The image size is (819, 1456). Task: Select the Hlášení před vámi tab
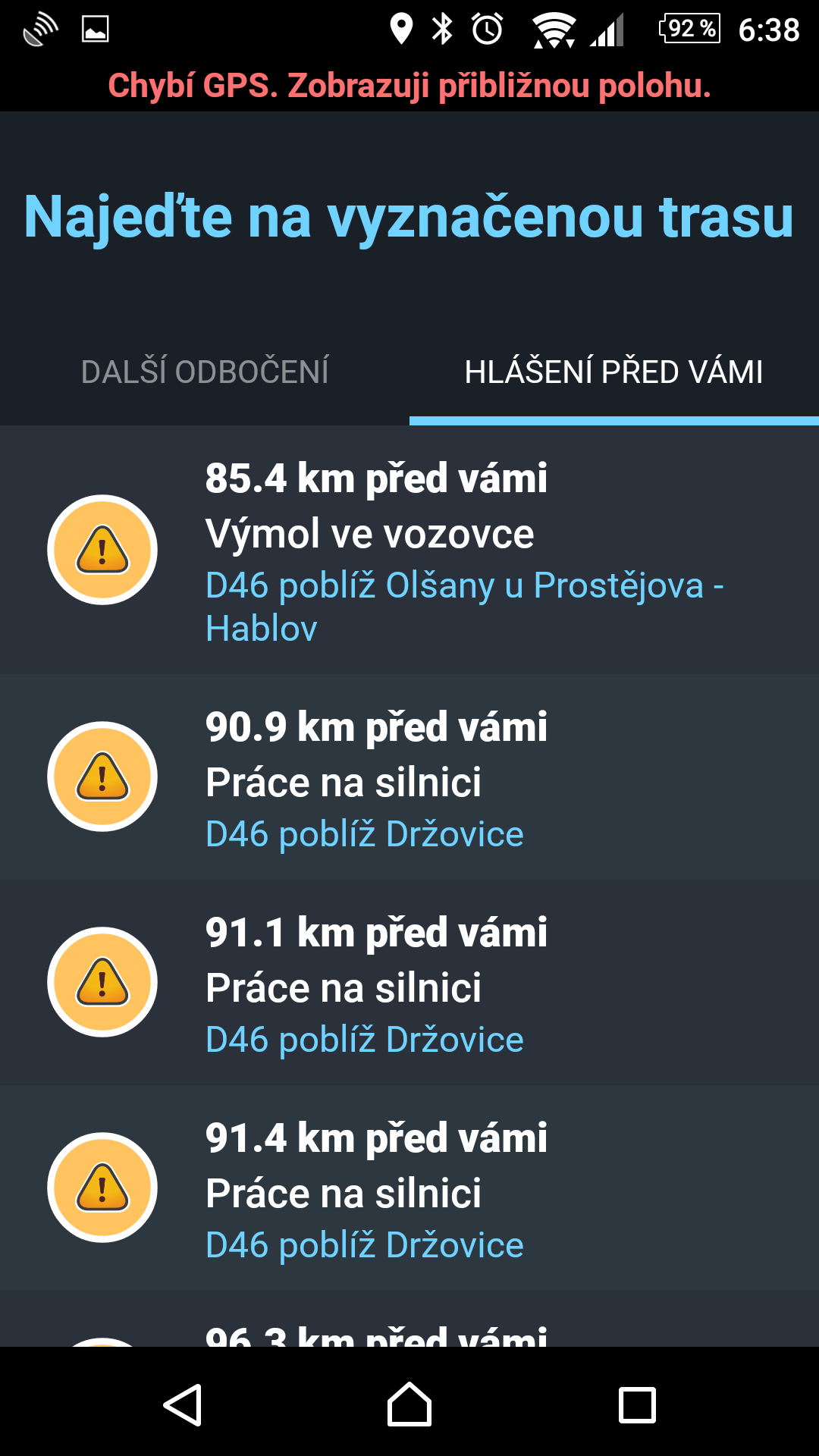click(614, 372)
